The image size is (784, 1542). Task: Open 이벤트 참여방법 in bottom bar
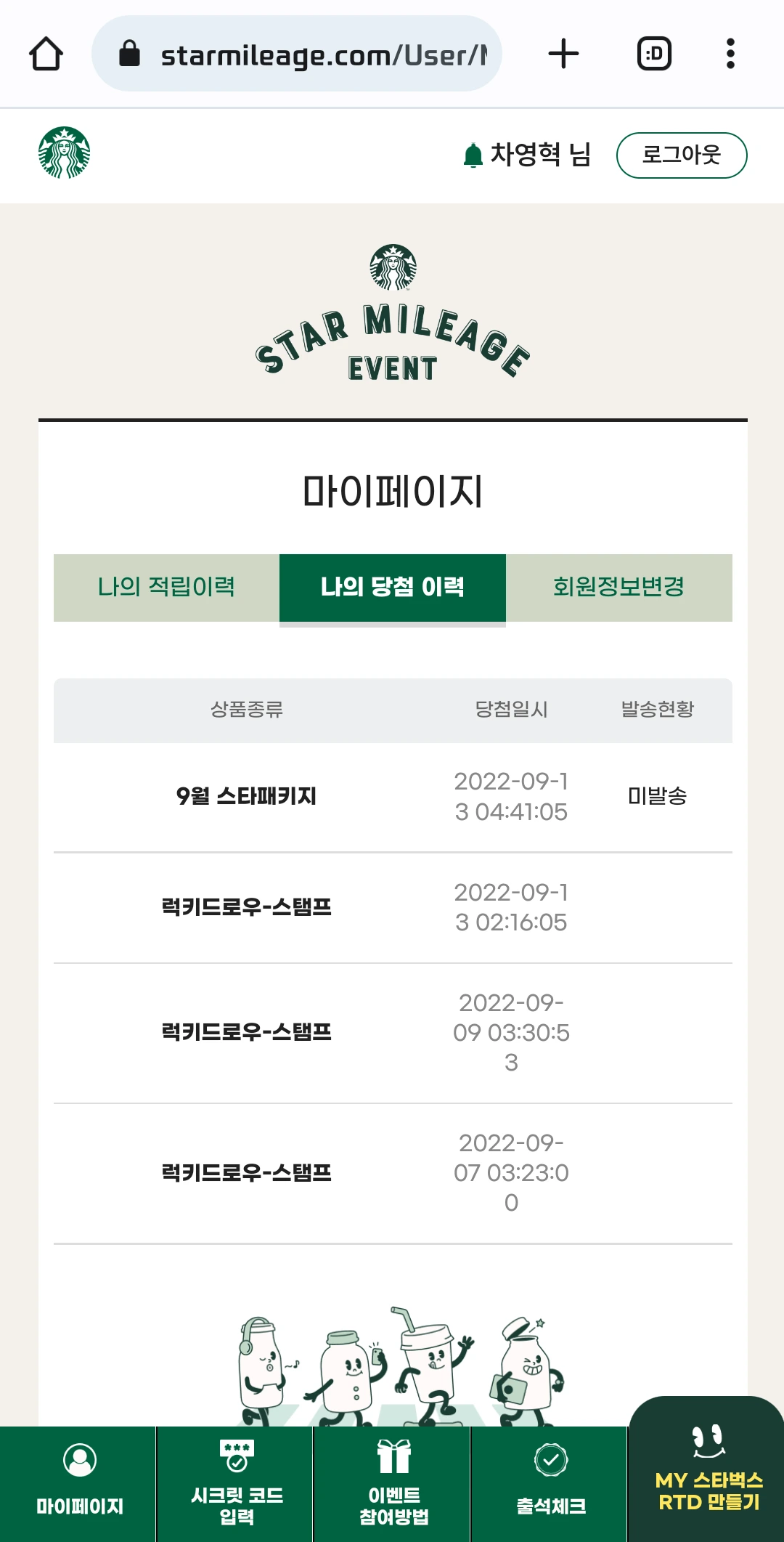pos(393,1484)
